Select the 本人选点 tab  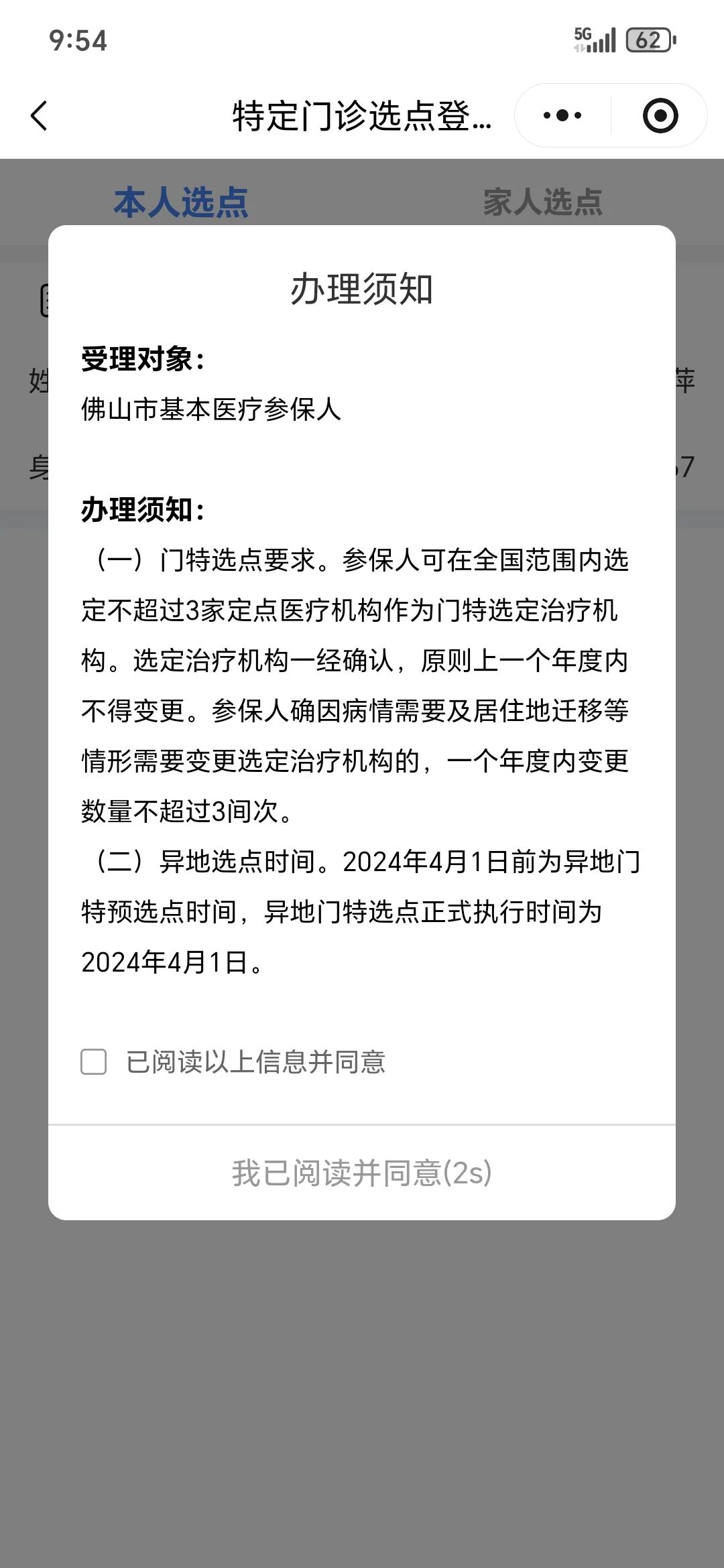click(181, 202)
